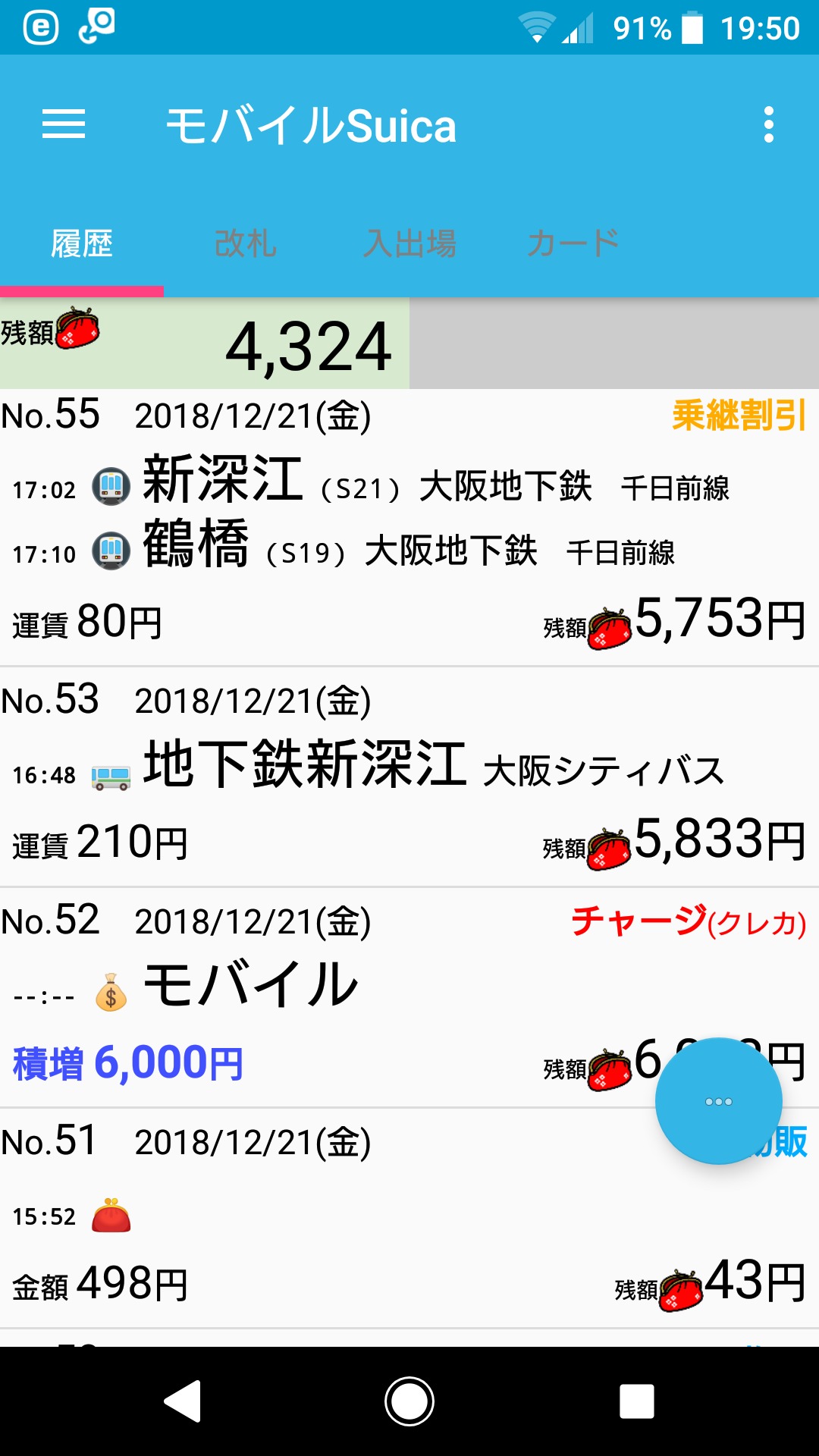Open history entry No.51 for 498円
This screenshot has height=1456, width=819.
[x=409, y=1218]
